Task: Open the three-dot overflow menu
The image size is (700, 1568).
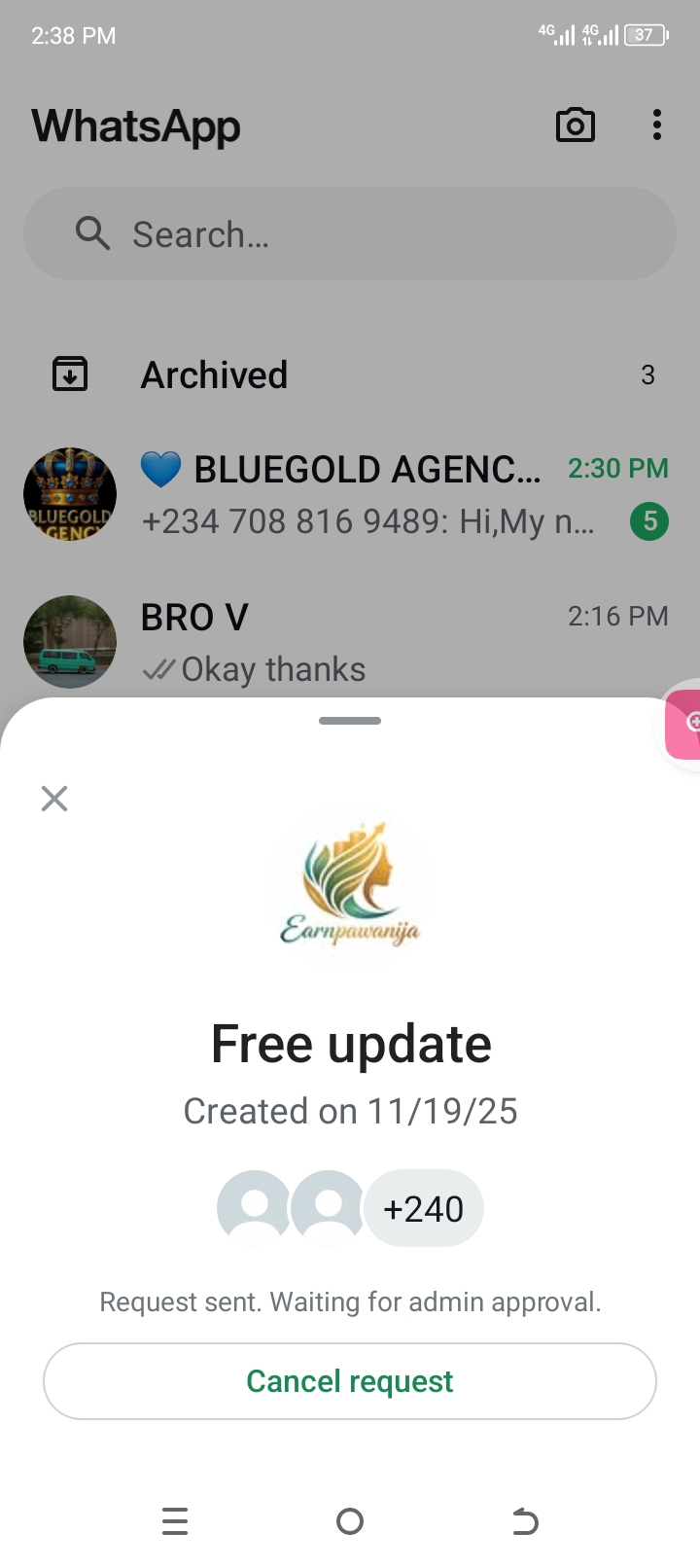Action: (657, 125)
